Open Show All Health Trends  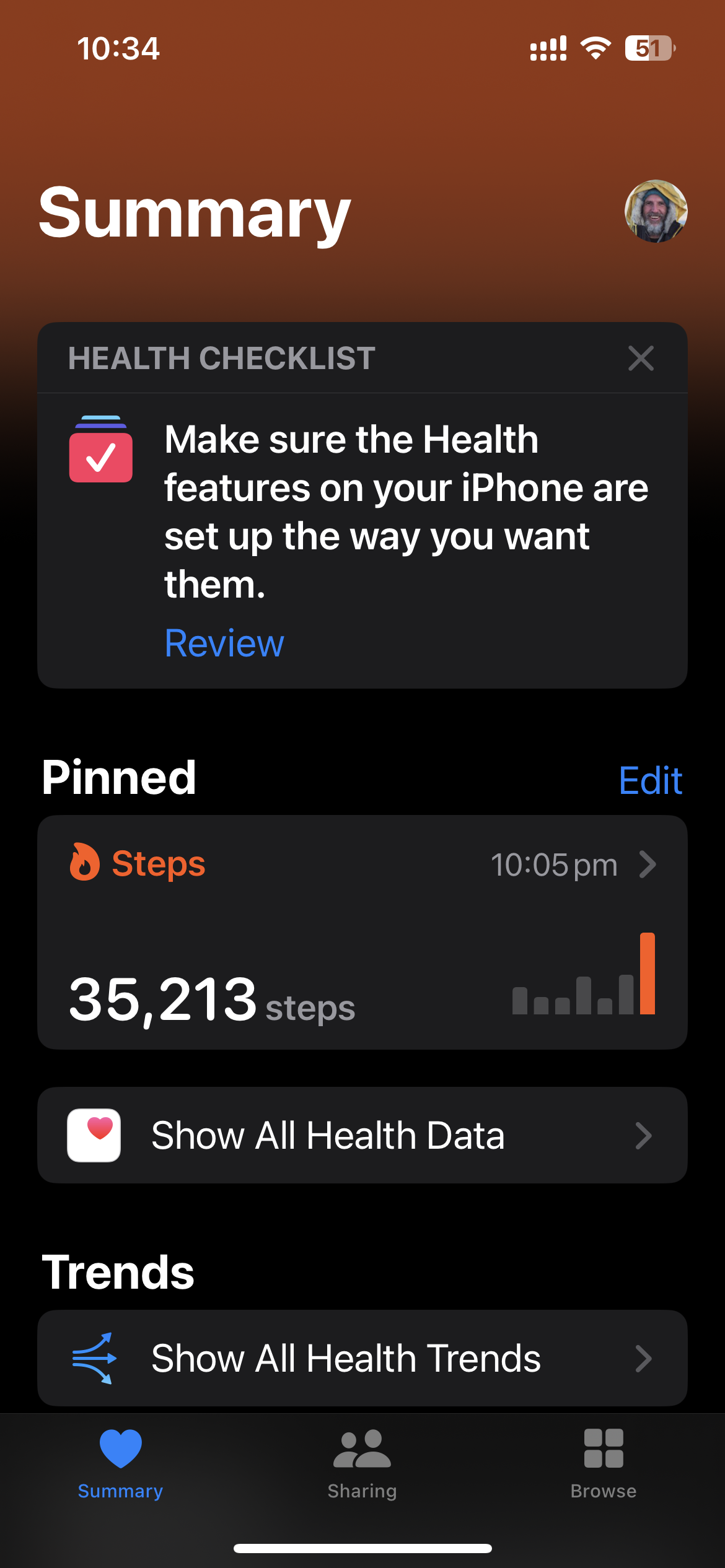click(x=362, y=1358)
